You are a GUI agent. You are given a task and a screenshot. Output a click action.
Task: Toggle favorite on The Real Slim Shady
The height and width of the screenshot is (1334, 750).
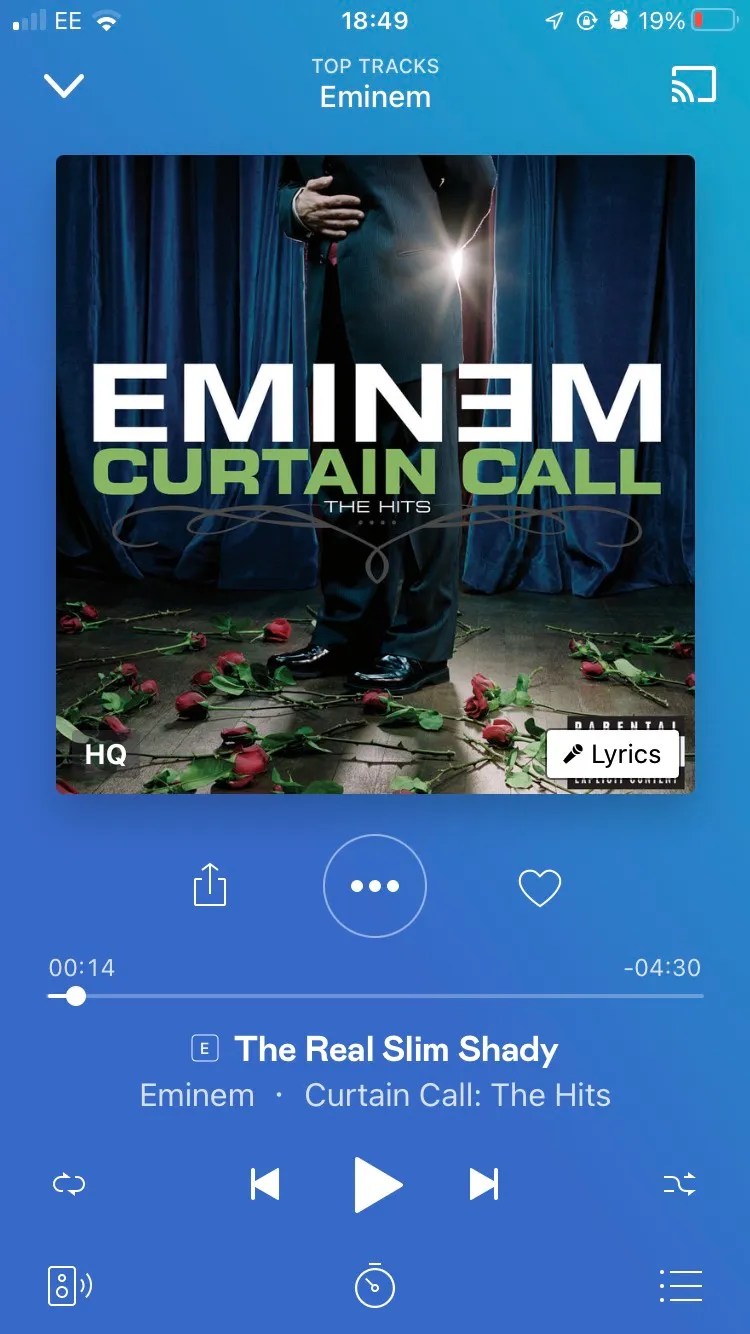click(x=540, y=886)
